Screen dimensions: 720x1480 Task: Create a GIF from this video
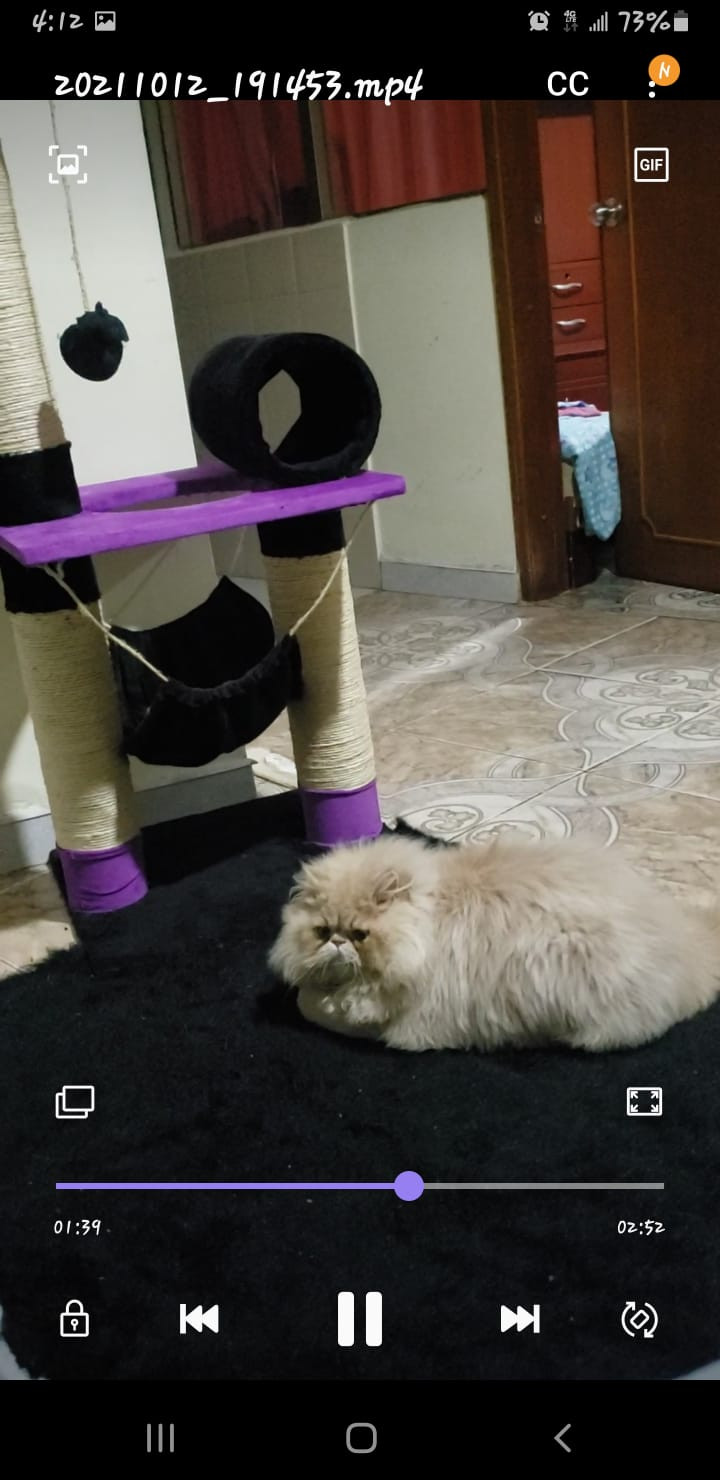(651, 165)
